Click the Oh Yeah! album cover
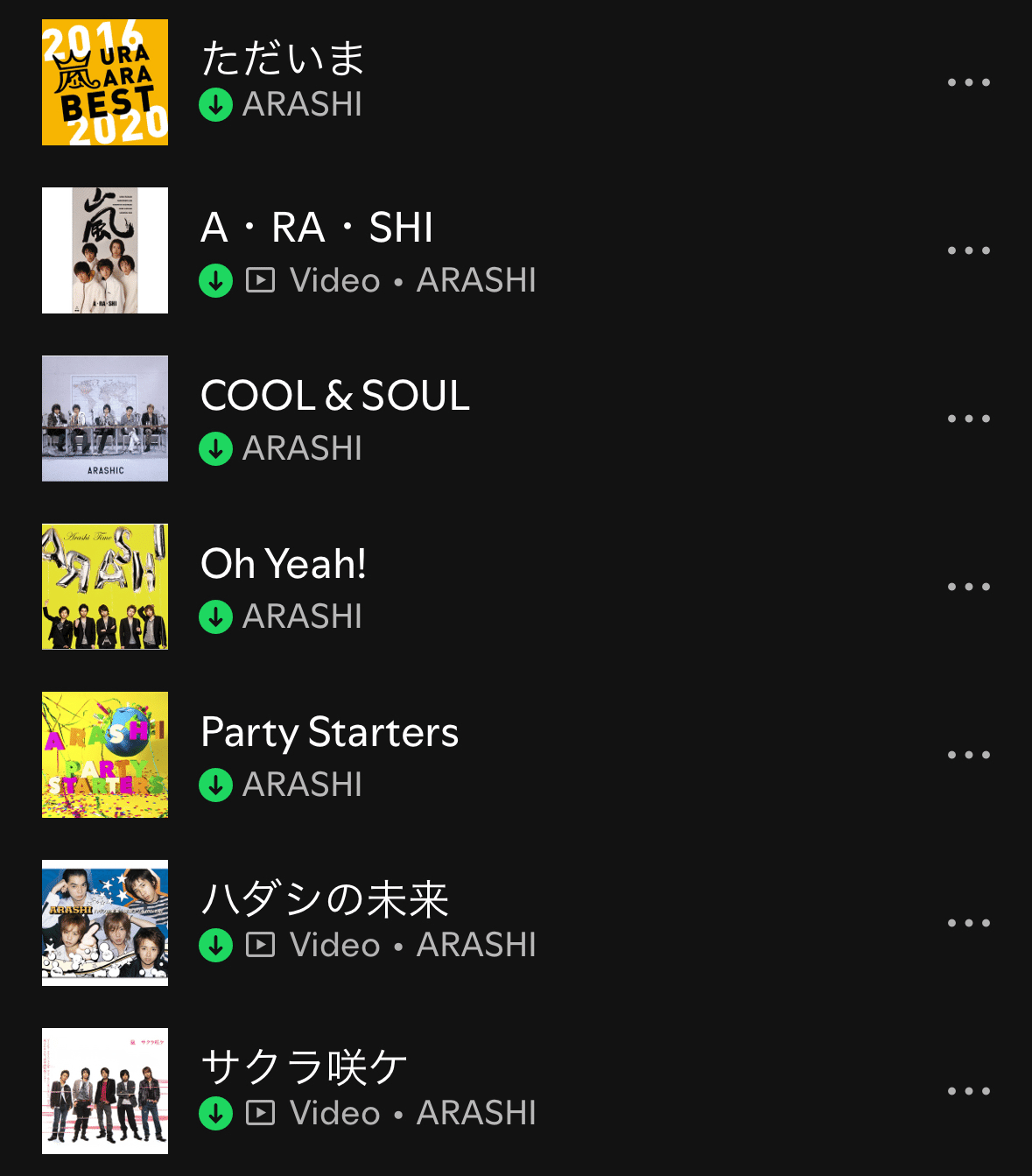 click(x=104, y=586)
